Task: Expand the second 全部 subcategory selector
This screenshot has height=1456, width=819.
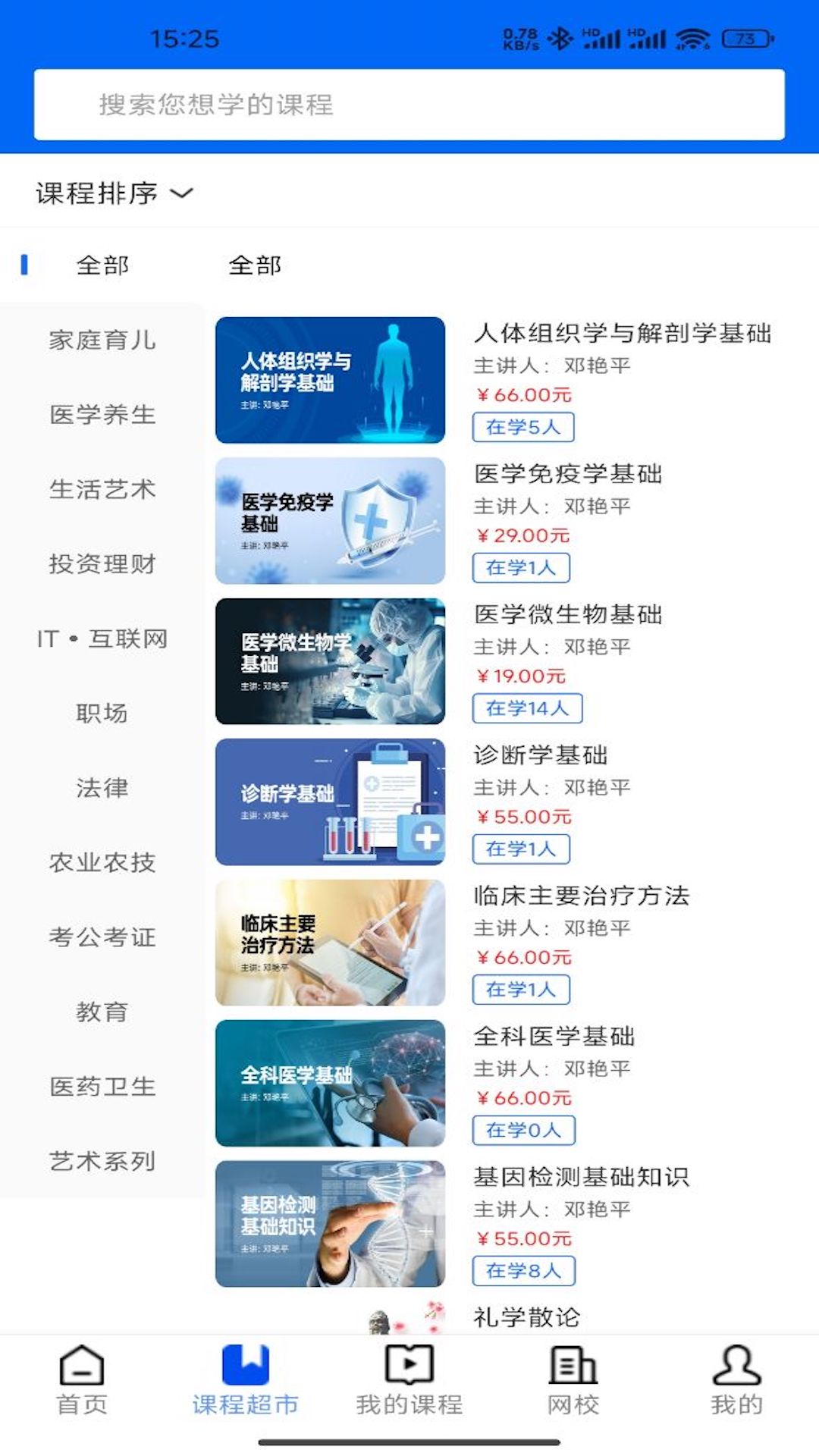Action: [x=255, y=265]
